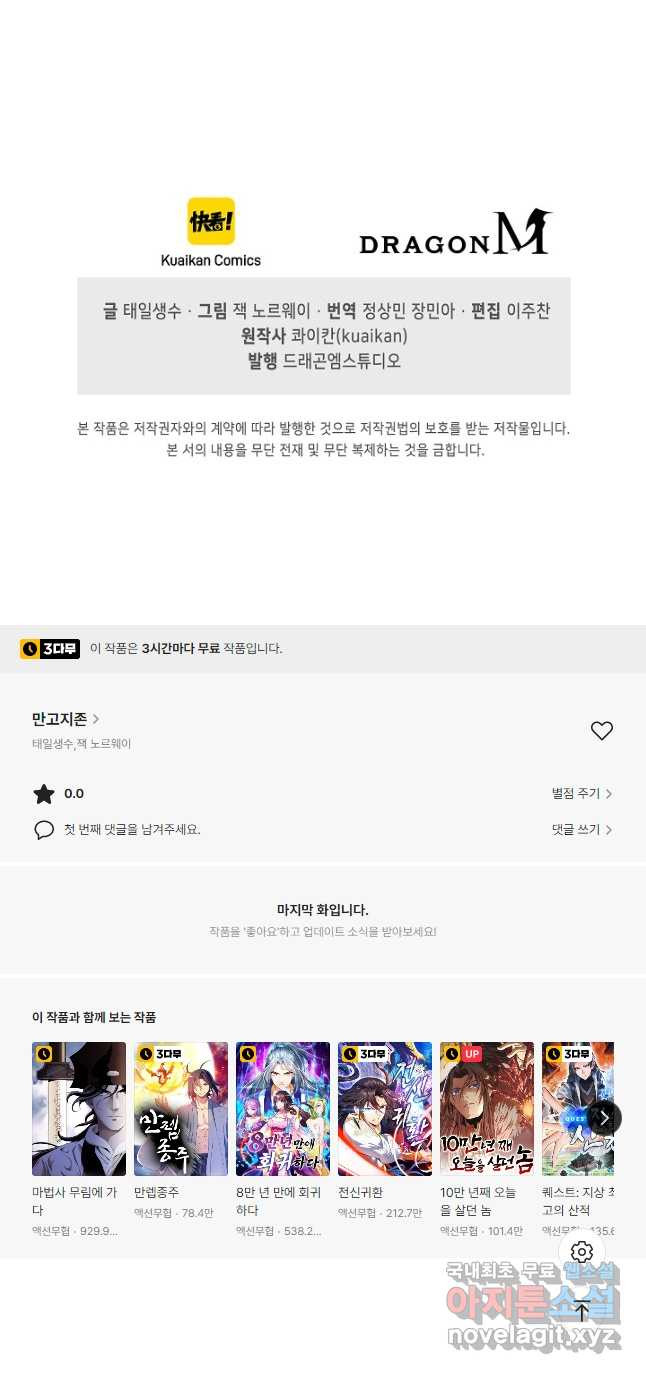Open the comic 전신귀환
Image resolution: width=646 pixels, height=1374 pixels.
tap(385, 1109)
